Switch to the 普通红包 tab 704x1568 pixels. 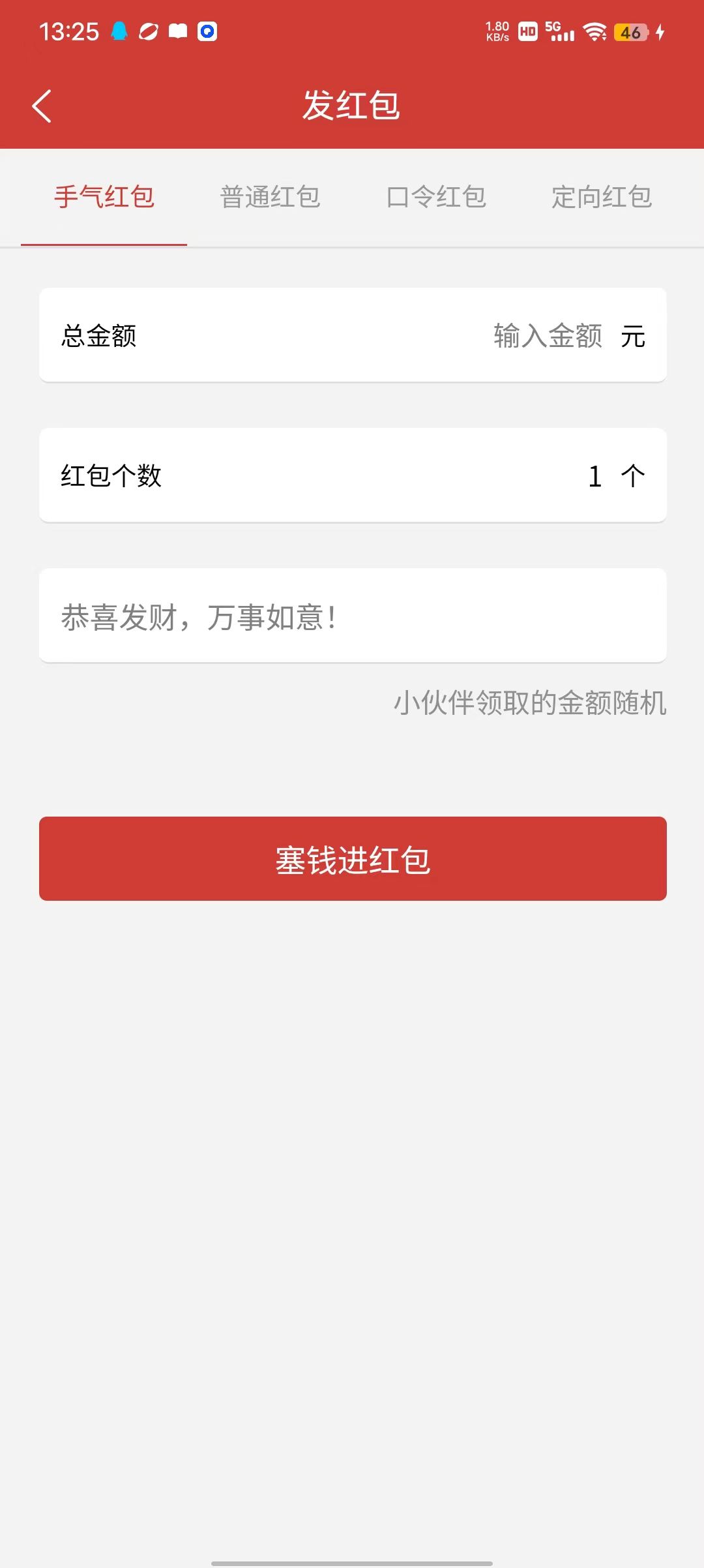[x=270, y=197]
